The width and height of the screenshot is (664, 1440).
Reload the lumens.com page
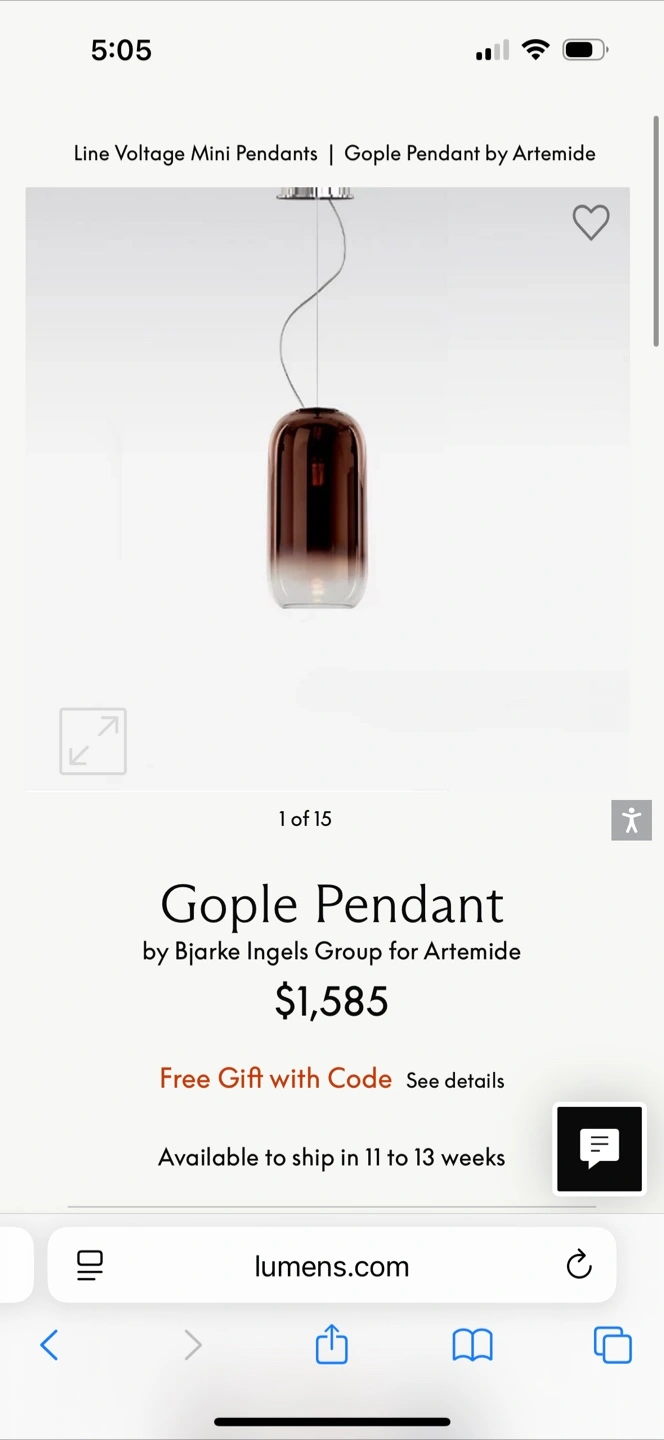(579, 1265)
